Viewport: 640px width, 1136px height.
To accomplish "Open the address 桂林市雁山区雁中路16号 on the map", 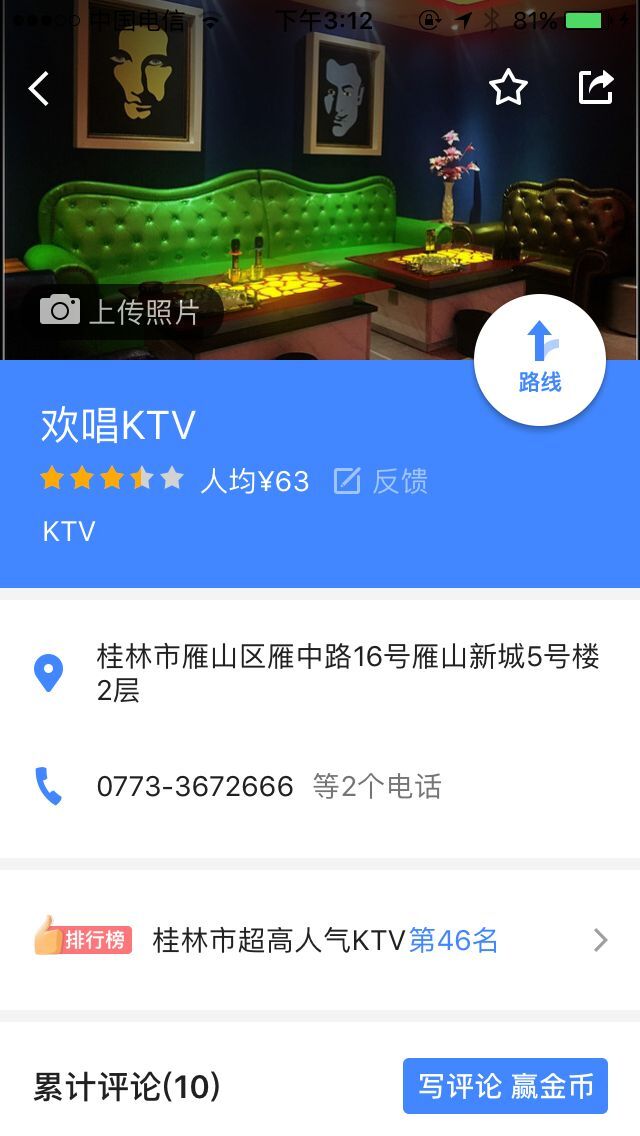I will pyautogui.click(x=320, y=674).
